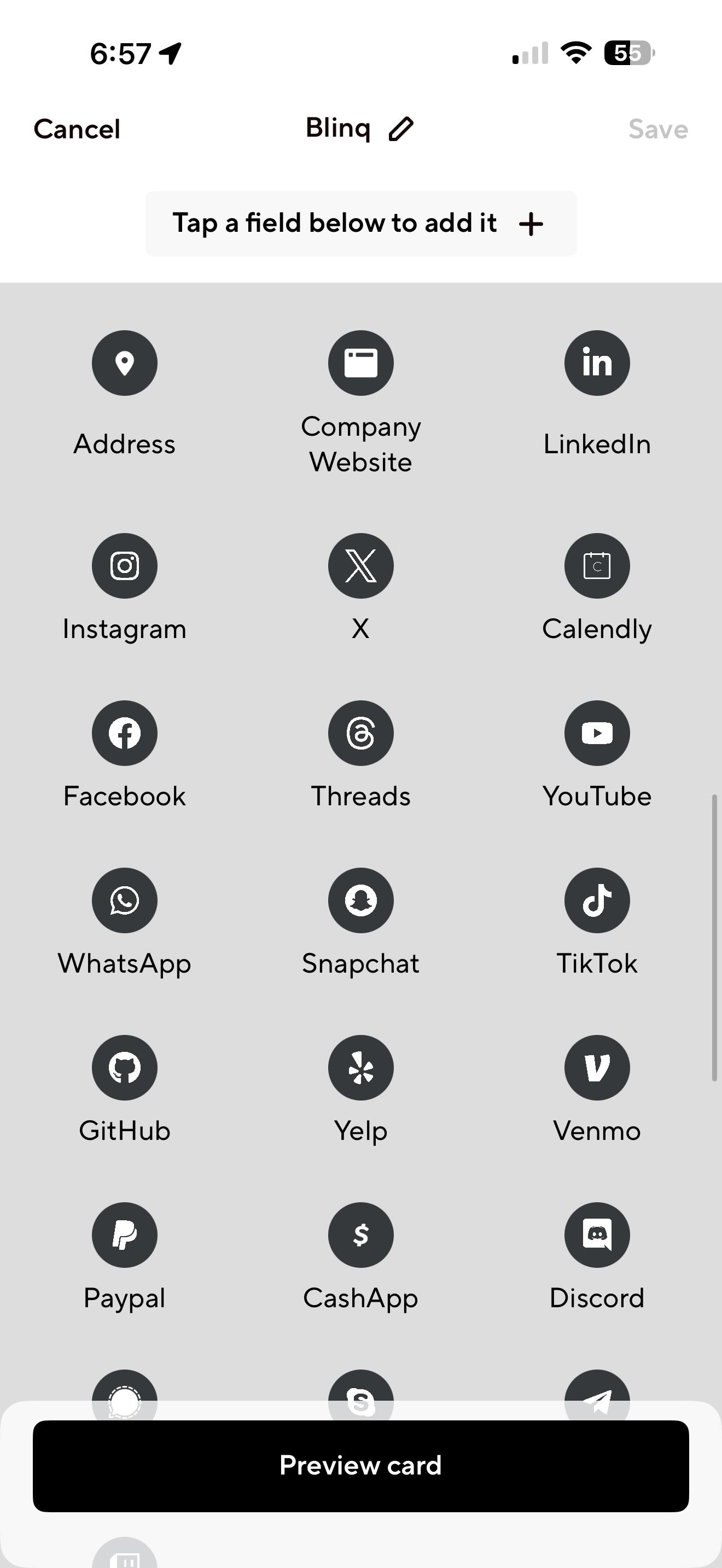Image resolution: width=722 pixels, height=1568 pixels.
Task: Select the X field
Action: (x=360, y=566)
